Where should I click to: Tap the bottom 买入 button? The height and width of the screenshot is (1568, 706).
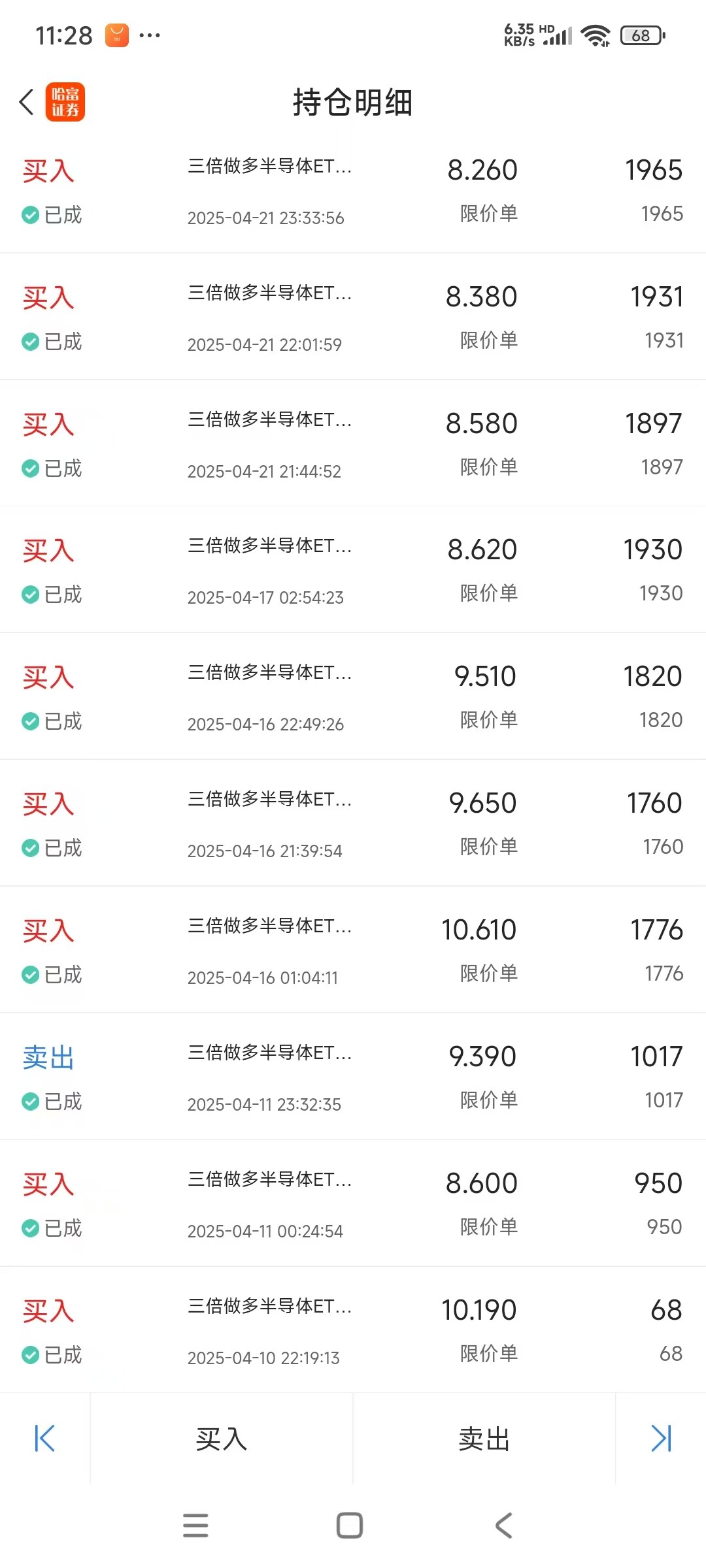tap(222, 1439)
